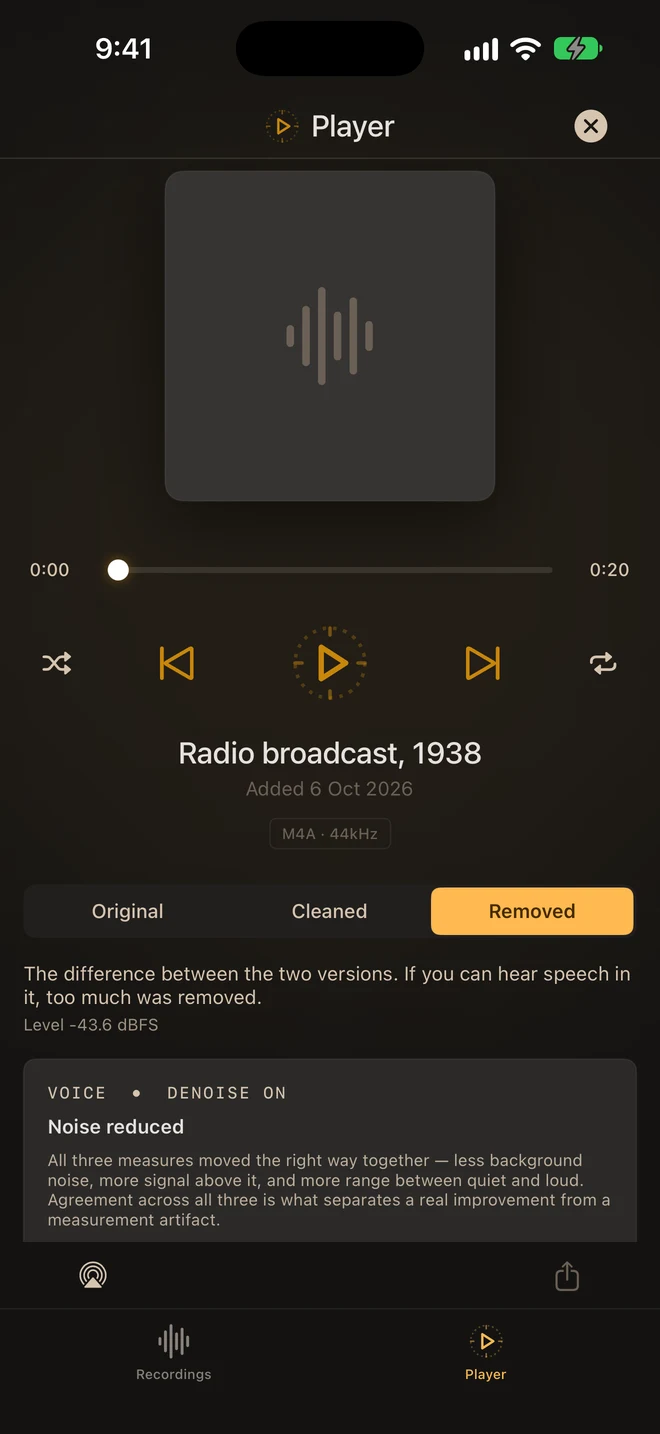Skip to the next track
660x1434 pixels.
point(483,663)
